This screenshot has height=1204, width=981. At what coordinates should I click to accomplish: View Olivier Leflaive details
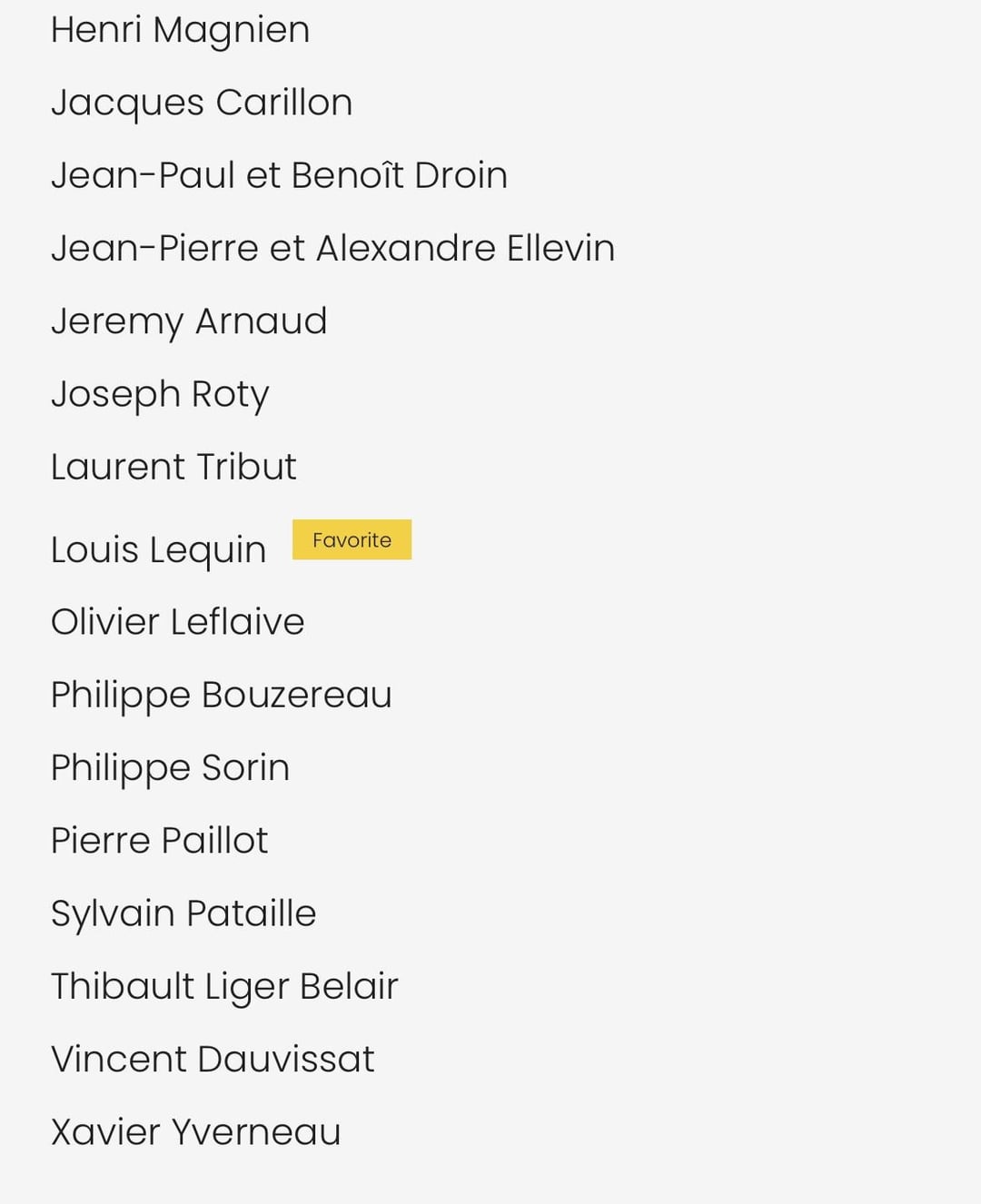(x=177, y=622)
